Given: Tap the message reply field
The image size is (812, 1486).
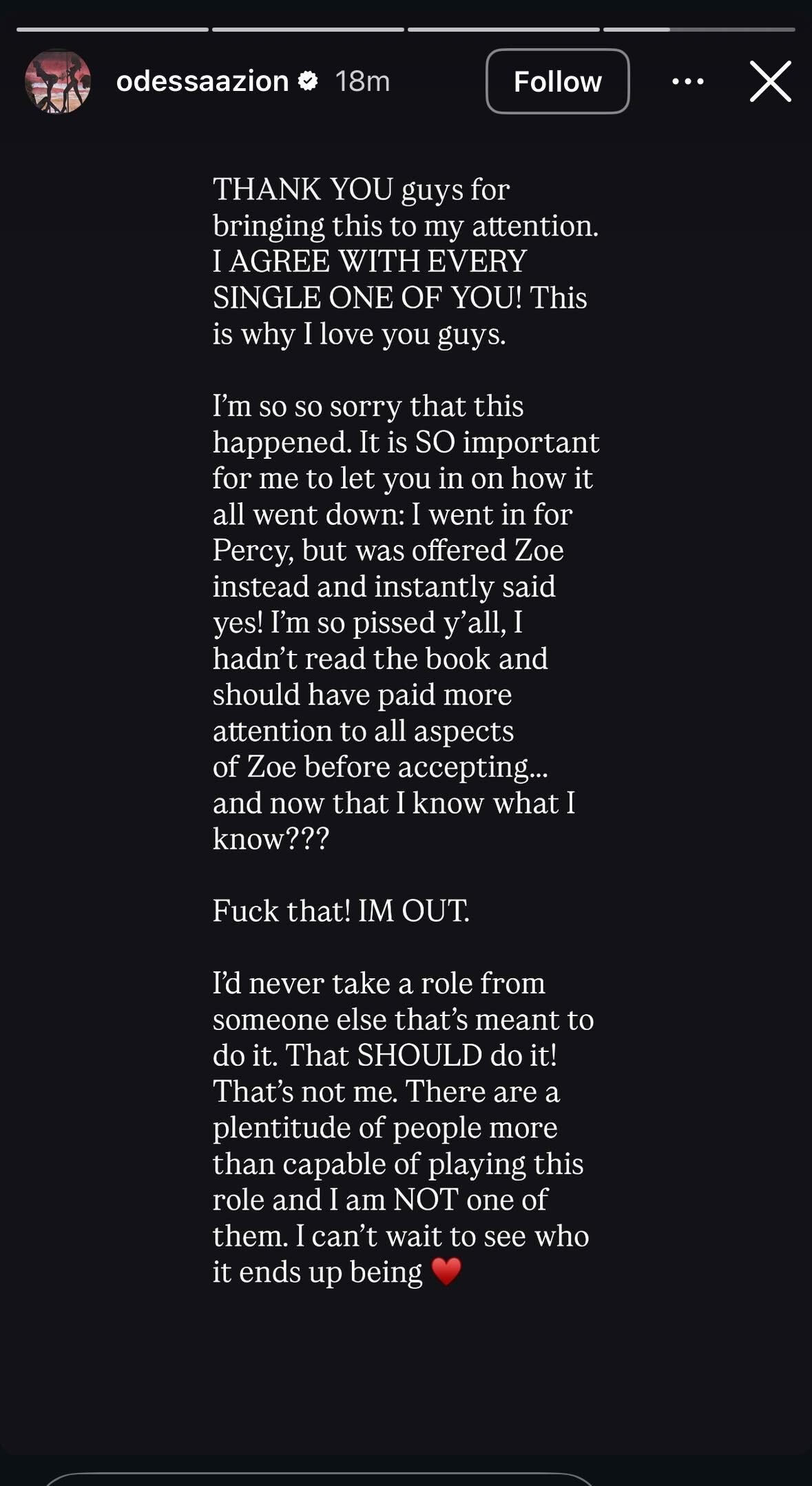Looking at the screenshot, I should [x=320, y=1478].
